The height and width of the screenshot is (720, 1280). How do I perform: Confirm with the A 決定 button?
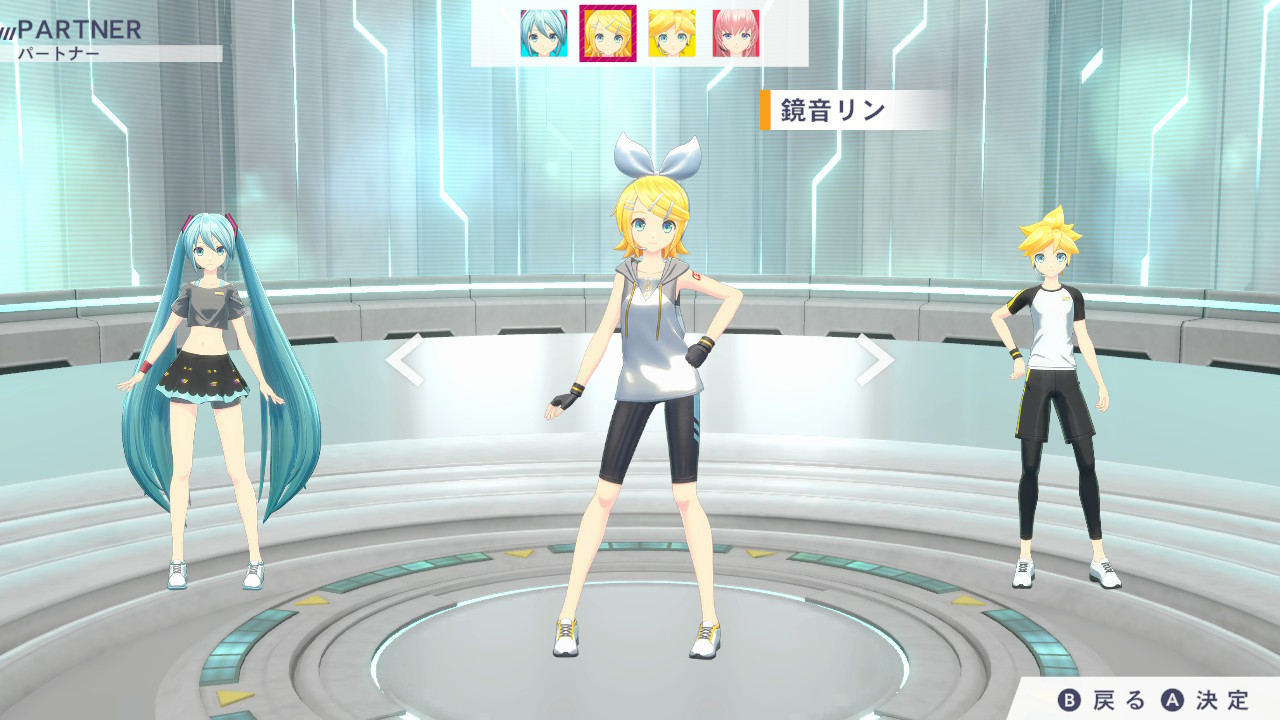pyautogui.click(x=1205, y=700)
